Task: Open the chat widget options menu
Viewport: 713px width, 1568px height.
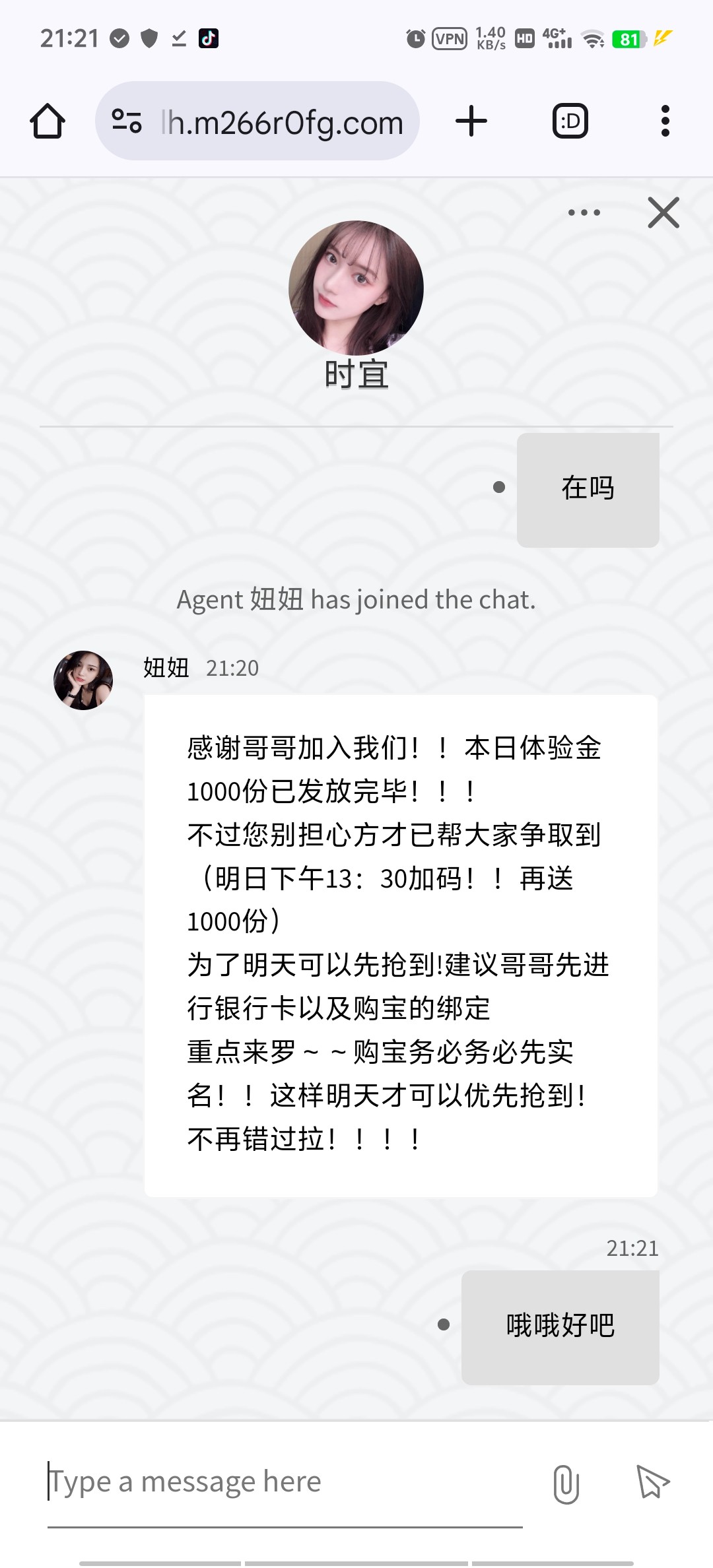Action: click(x=584, y=212)
